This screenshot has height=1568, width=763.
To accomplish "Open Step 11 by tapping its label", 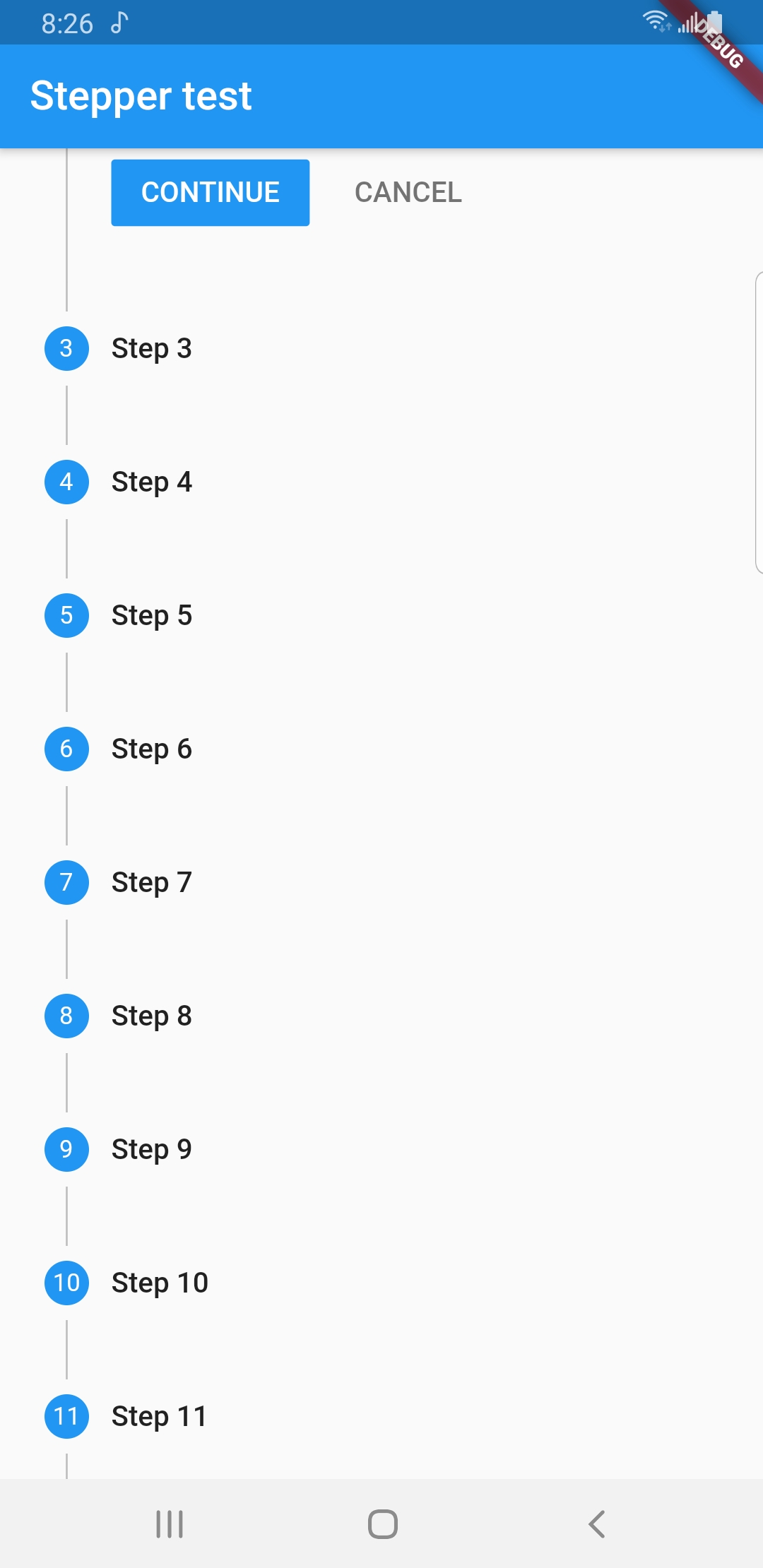I will click(x=158, y=1415).
